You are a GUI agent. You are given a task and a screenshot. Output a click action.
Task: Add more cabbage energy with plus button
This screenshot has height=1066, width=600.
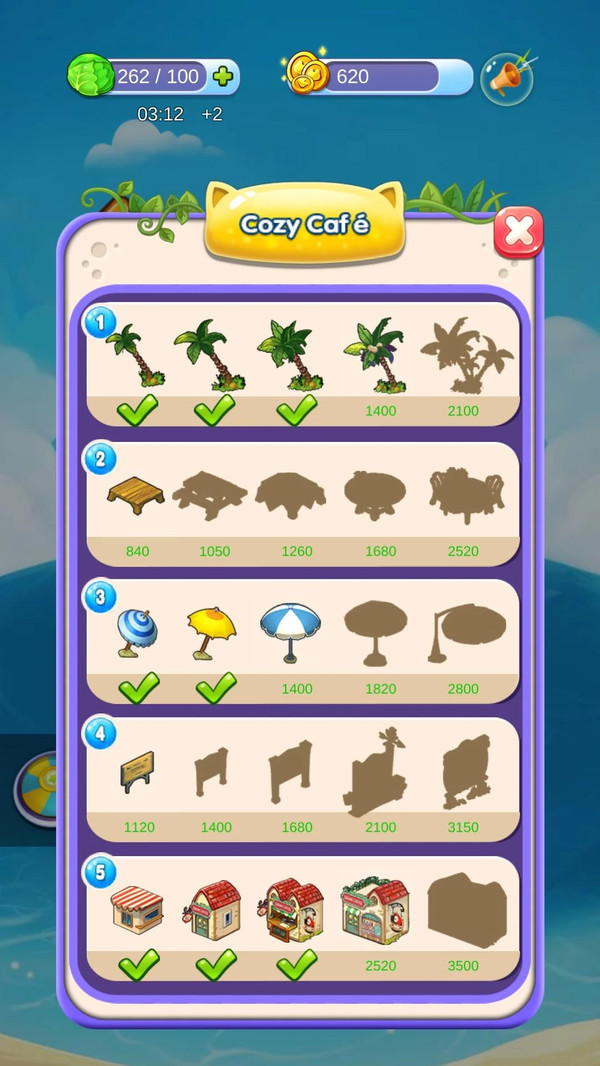223,76
